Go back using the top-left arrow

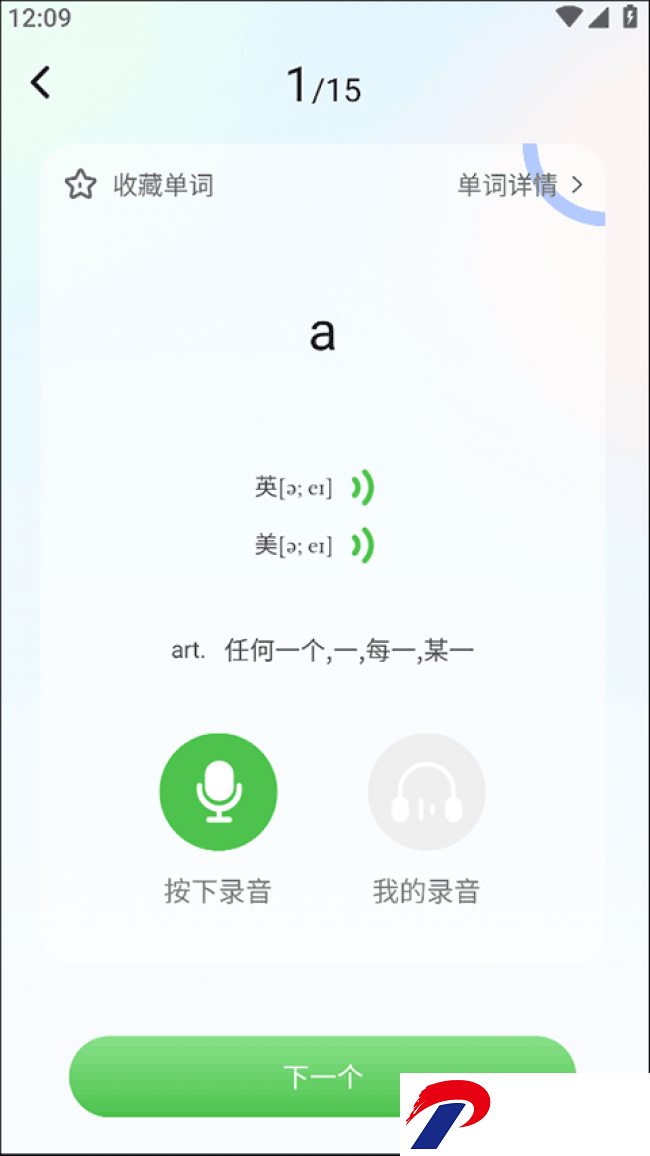[x=41, y=83]
